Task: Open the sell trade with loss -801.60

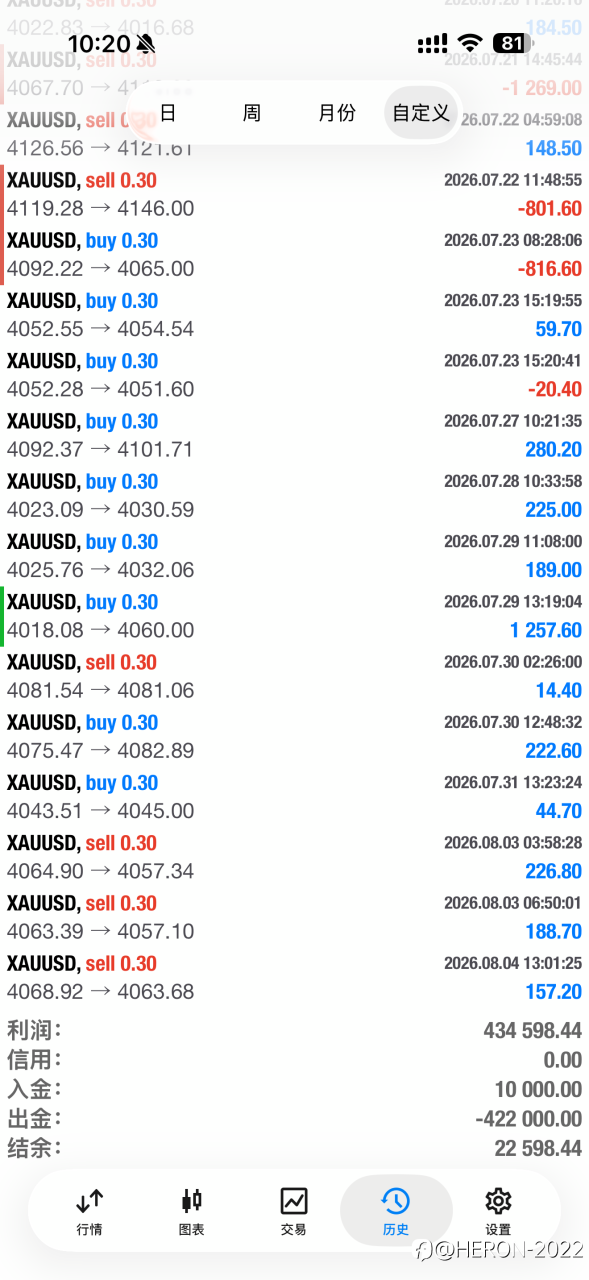Action: (294, 195)
